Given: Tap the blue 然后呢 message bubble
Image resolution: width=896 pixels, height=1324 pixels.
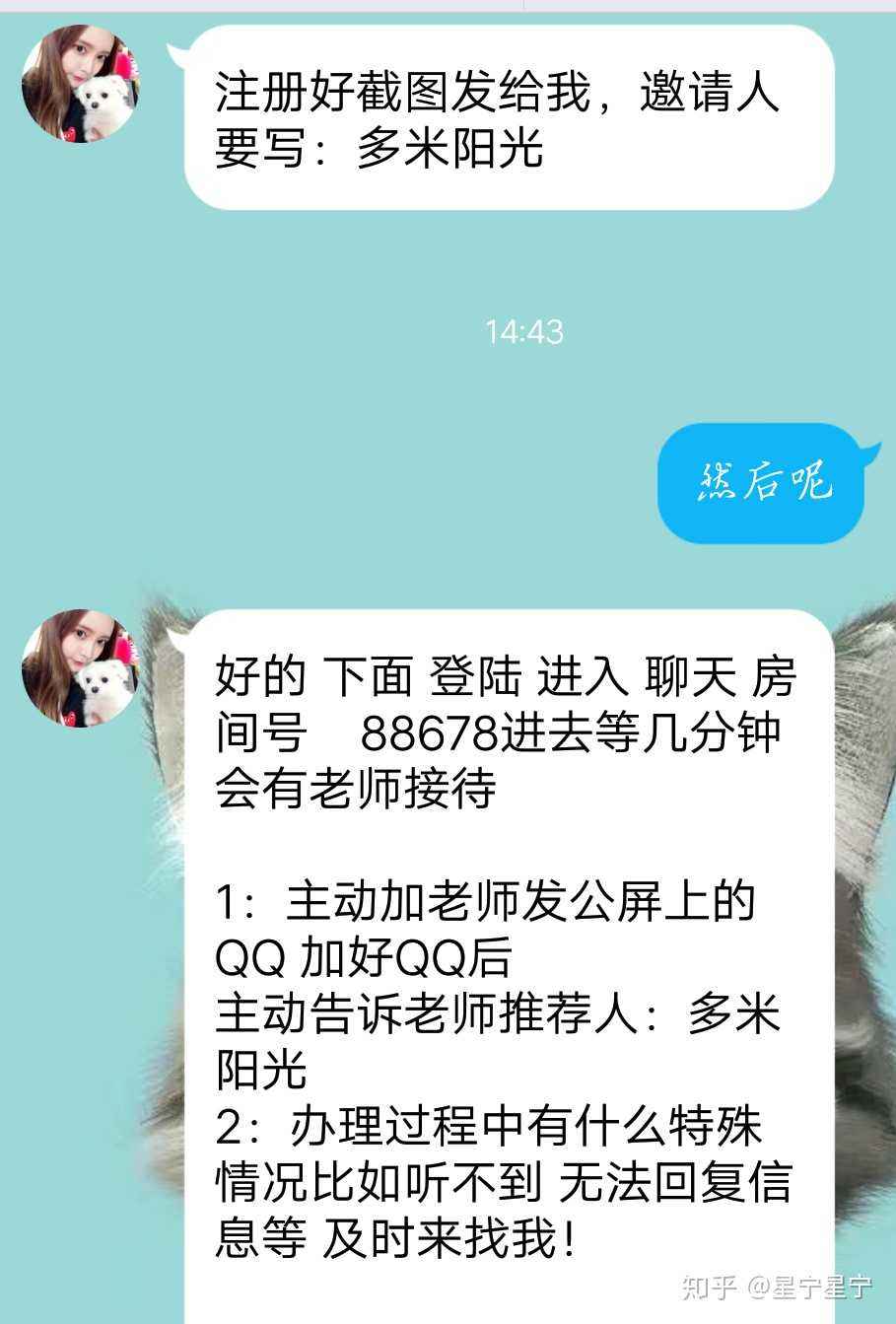Looking at the screenshot, I should pos(764,483).
